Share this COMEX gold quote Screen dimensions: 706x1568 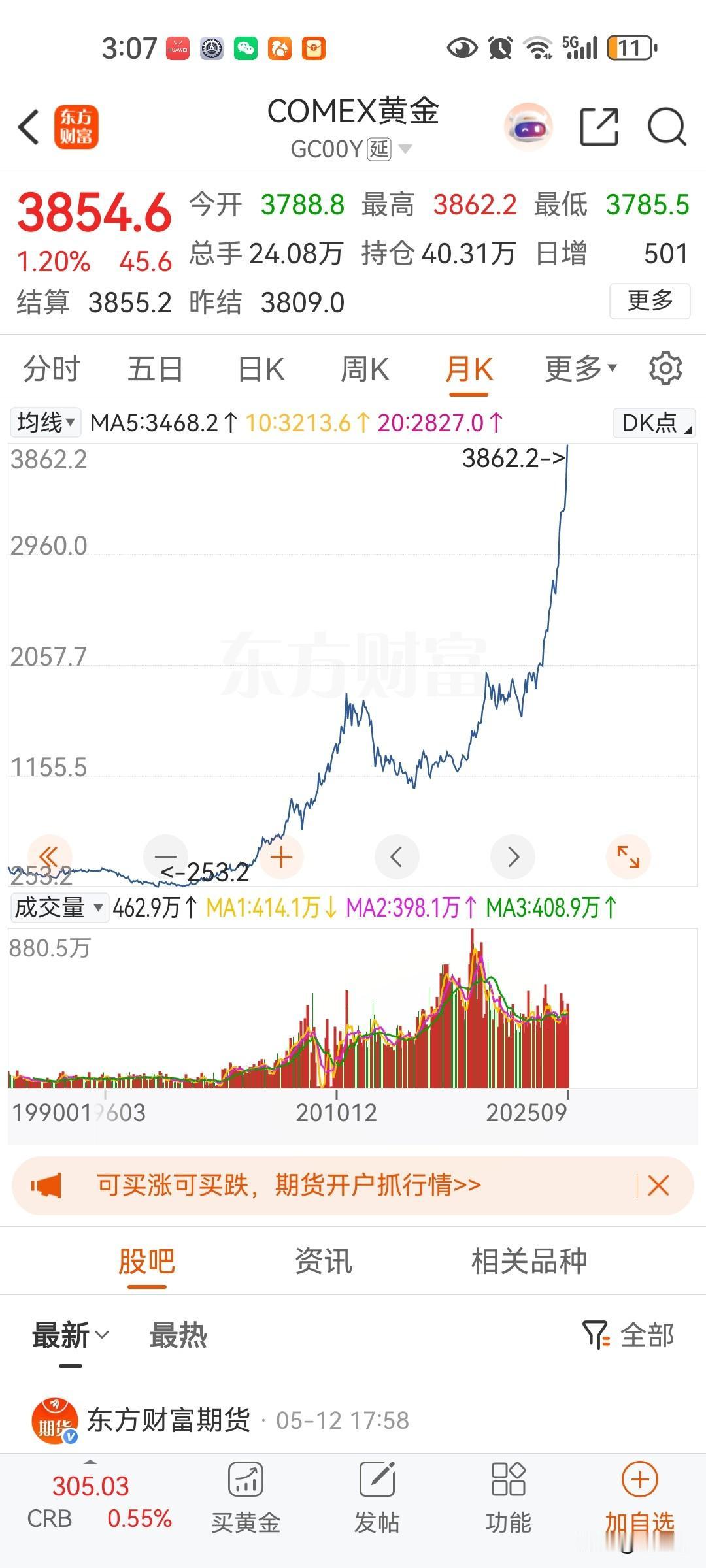[x=599, y=127]
